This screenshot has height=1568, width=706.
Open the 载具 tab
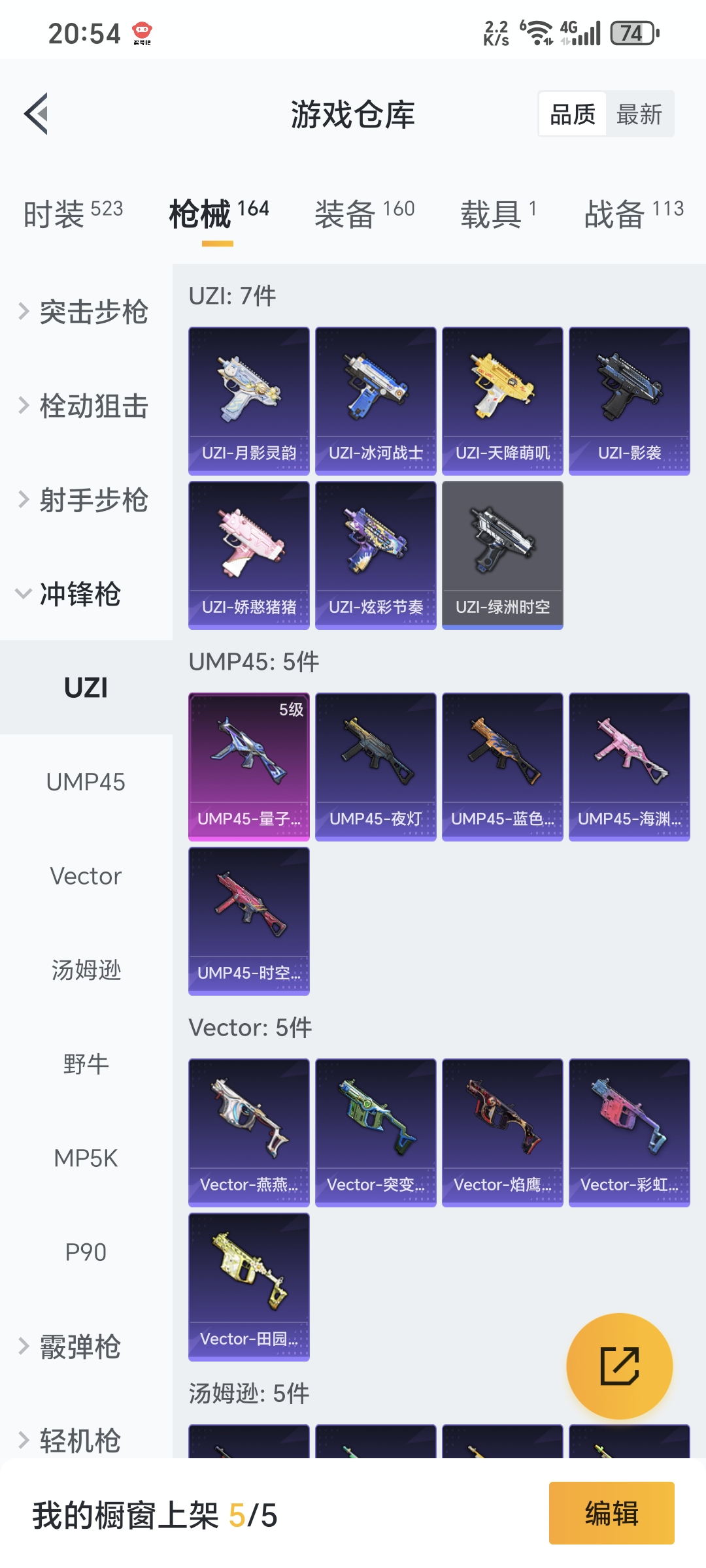(x=498, y=213)
